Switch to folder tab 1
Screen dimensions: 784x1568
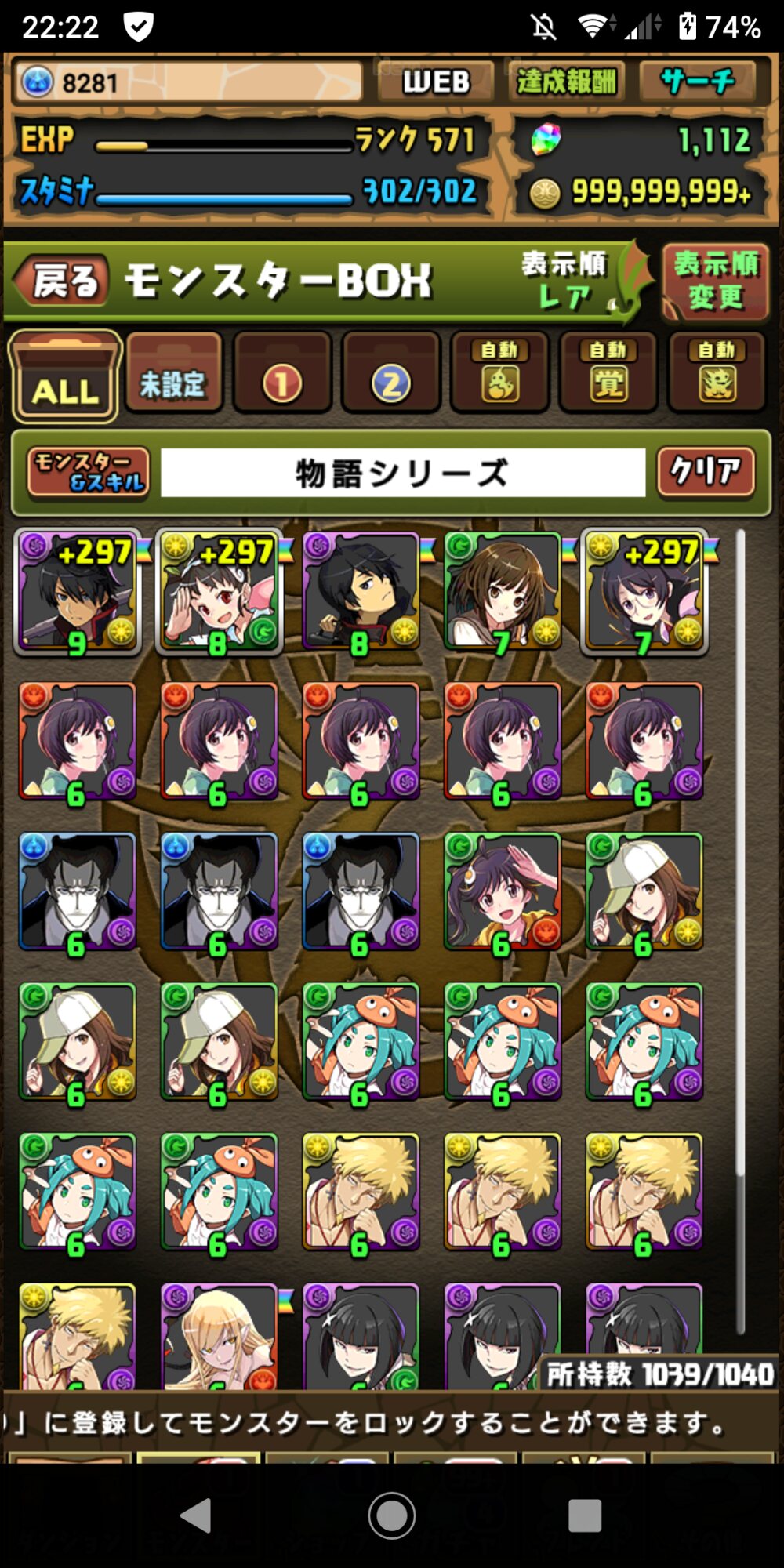(282, 375)
